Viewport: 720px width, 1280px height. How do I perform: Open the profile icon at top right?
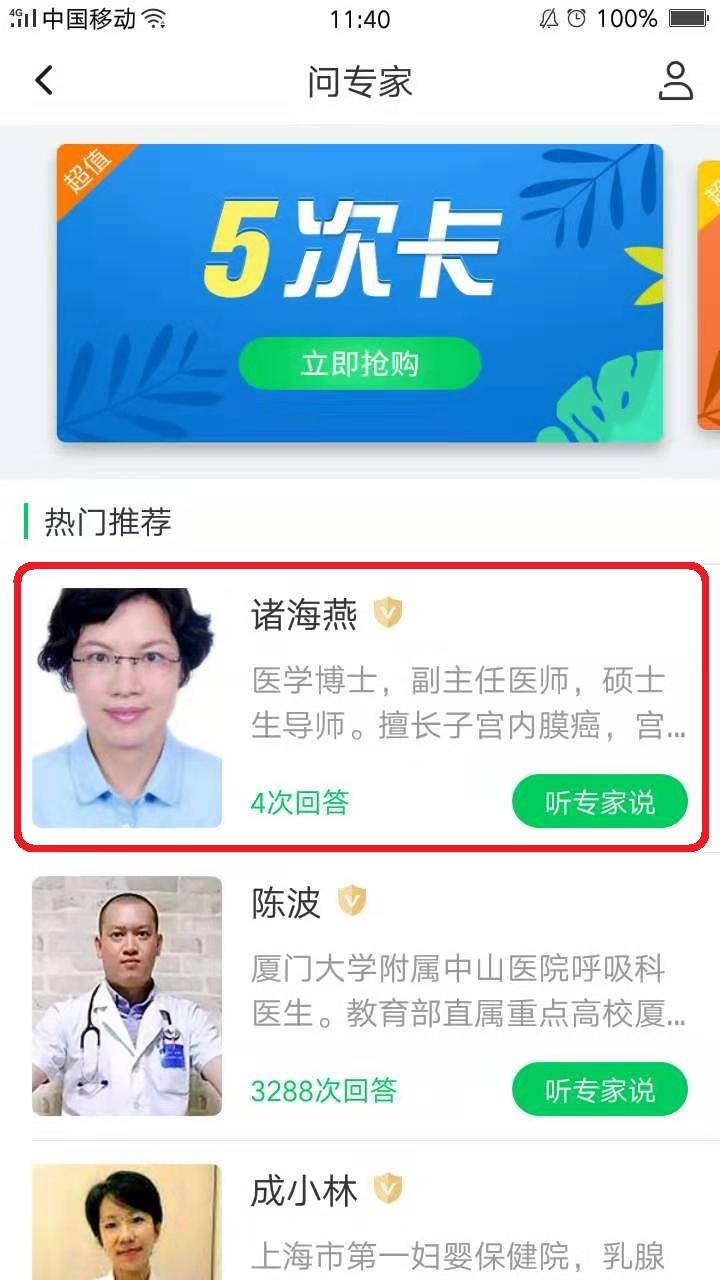[676, 80]
